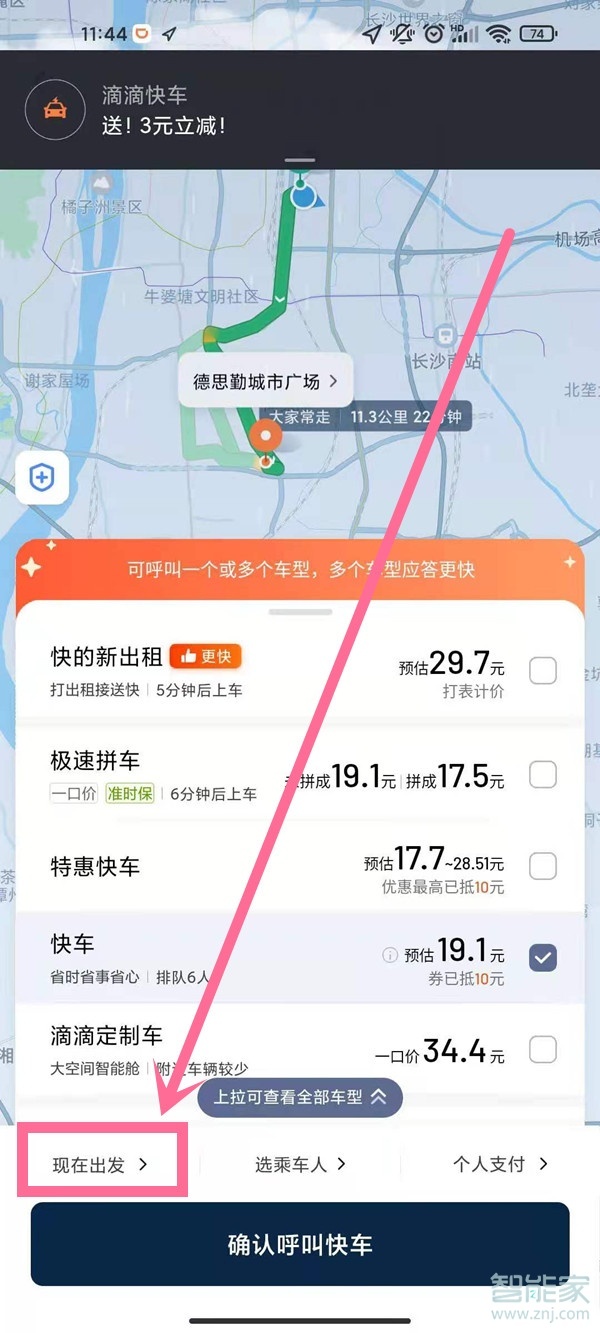This screenshot has width=600, height=1333.
Task: Confirm with 确认呼叫快车 button
Action: [x=300, y=1245]
